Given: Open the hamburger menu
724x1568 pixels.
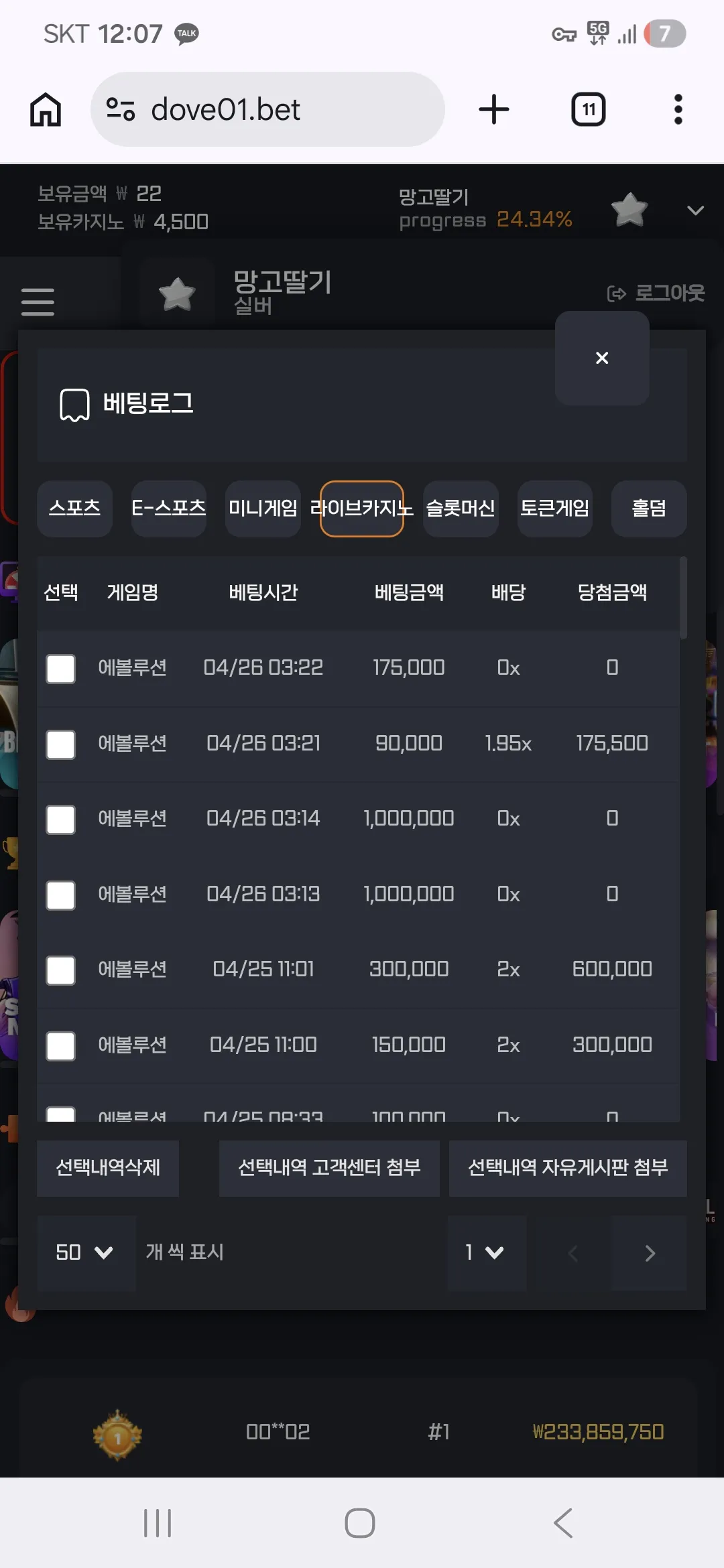Looking at the screenshot, I should pyautogui.click(x=38, y=302).
